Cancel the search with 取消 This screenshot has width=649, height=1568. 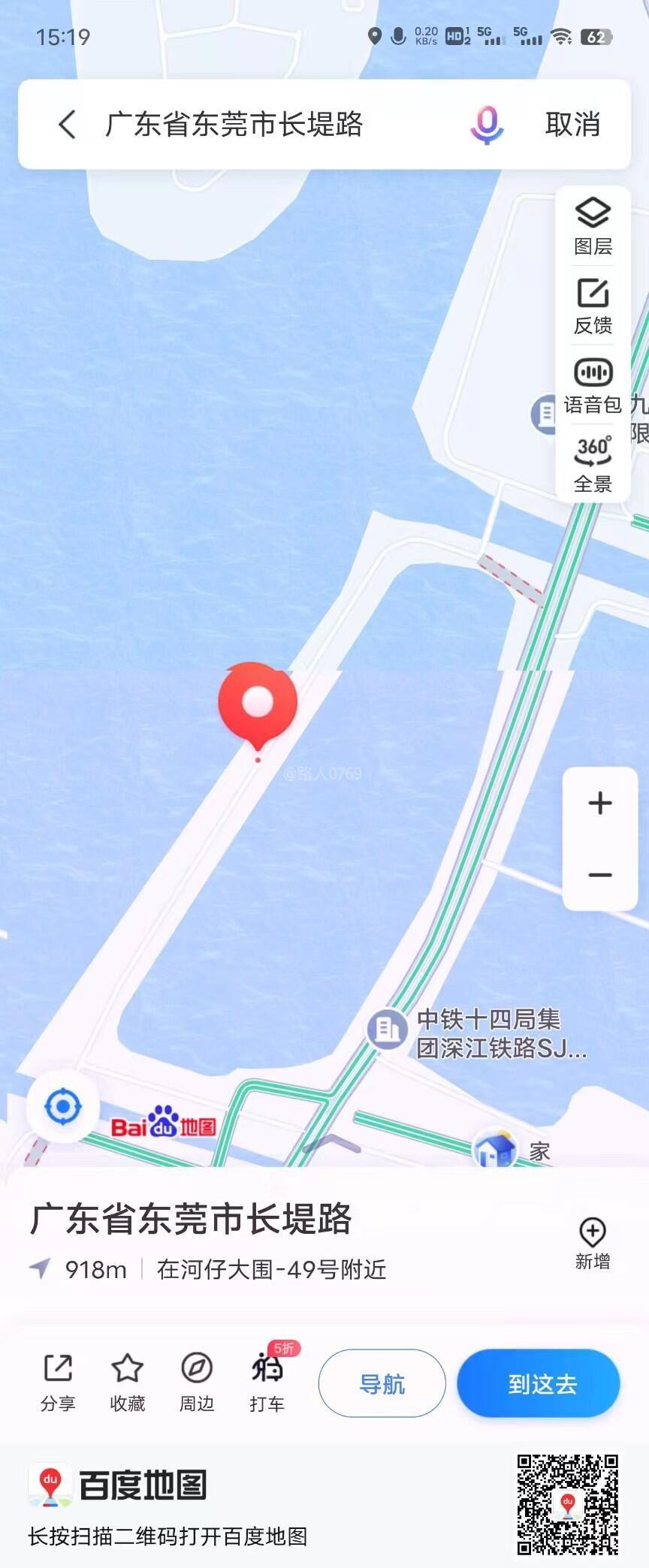pos(572,124)
